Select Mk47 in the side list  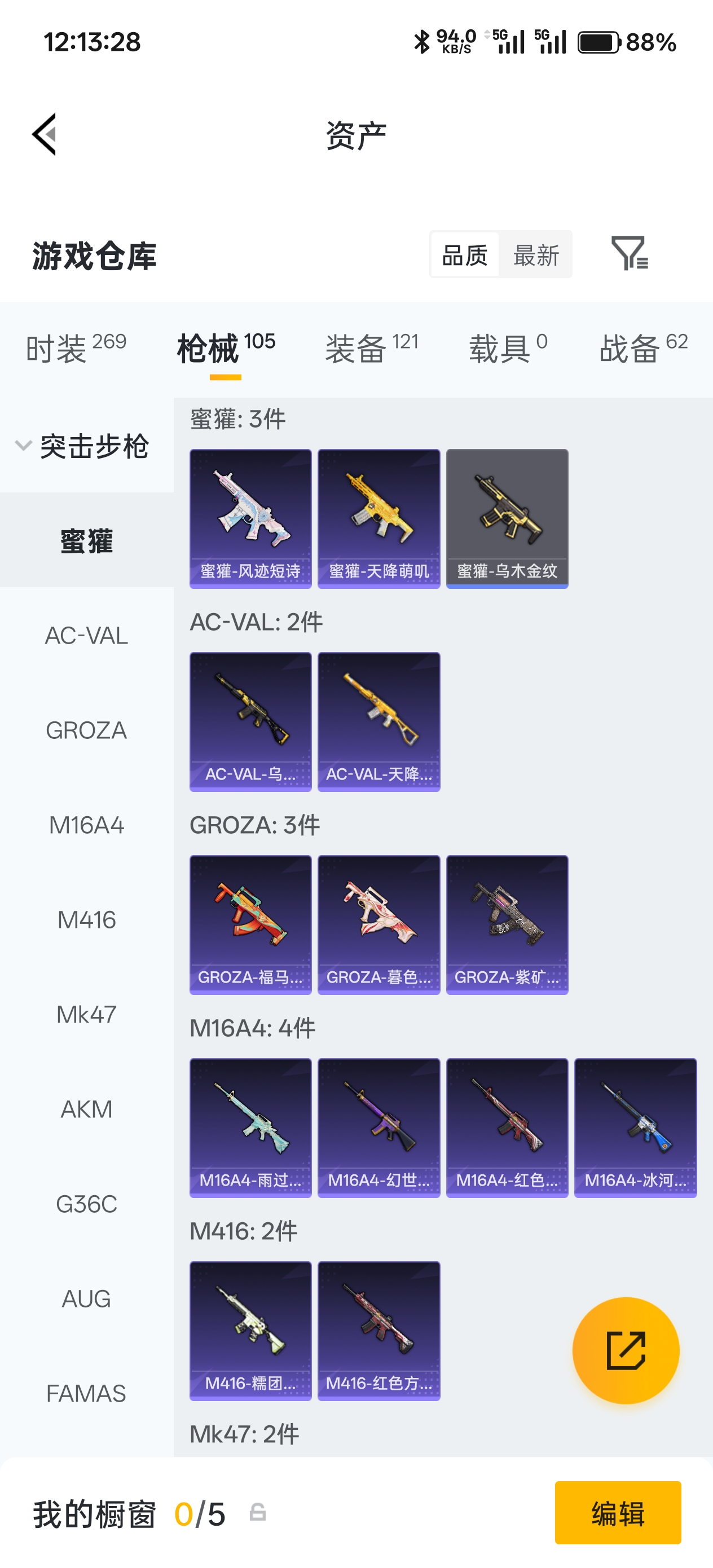[86, 1014]
